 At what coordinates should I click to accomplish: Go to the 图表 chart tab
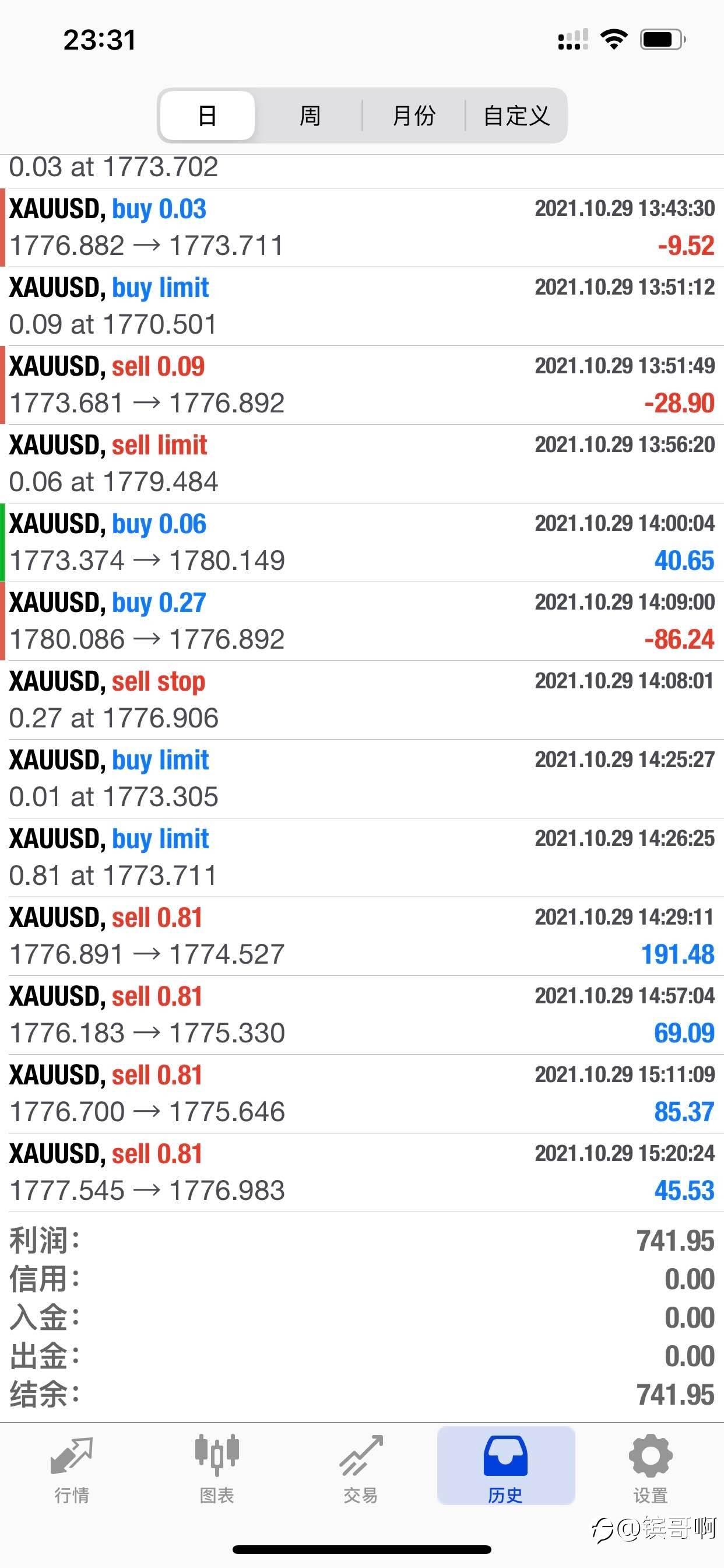coord(217,1468)
